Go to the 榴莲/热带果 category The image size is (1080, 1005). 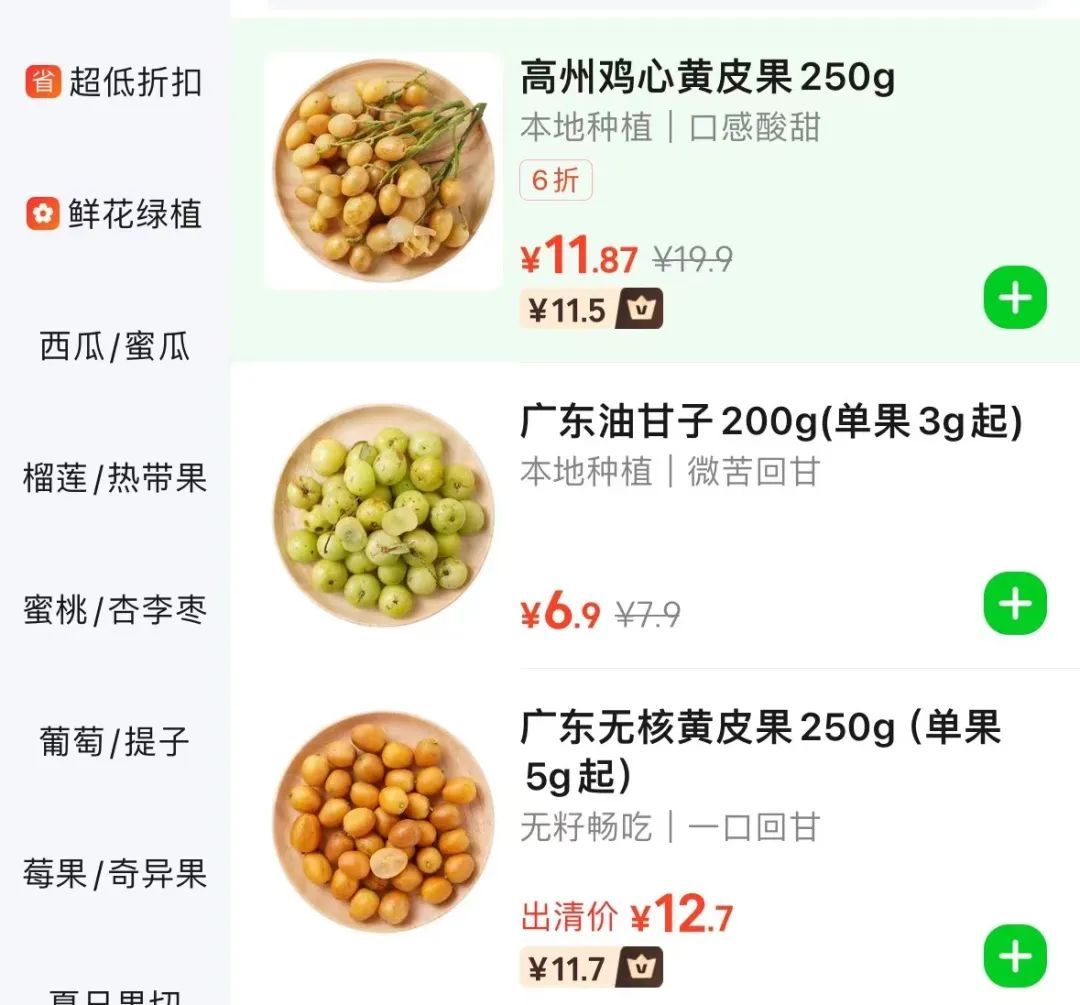pos(114,478)
